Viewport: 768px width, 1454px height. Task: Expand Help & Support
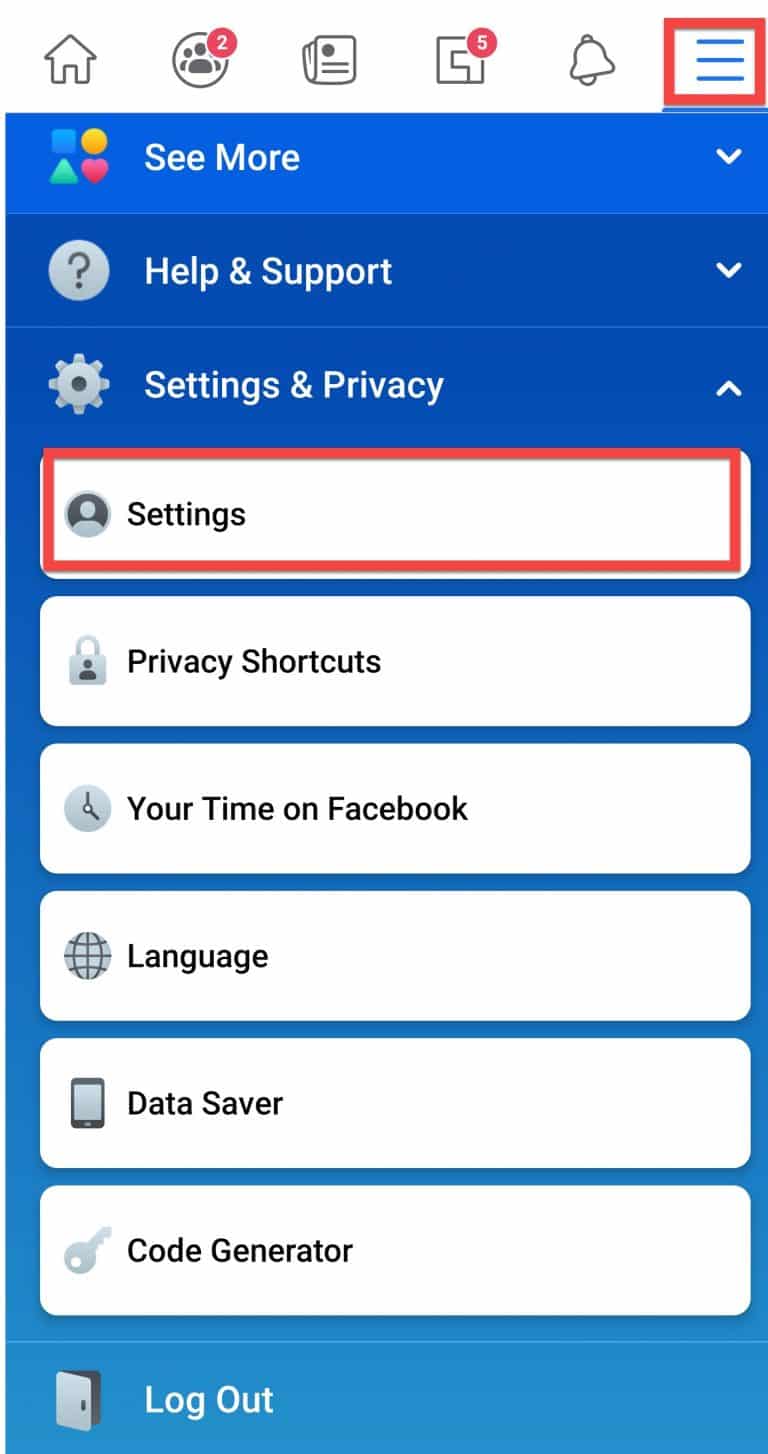[x=385, y=271]
